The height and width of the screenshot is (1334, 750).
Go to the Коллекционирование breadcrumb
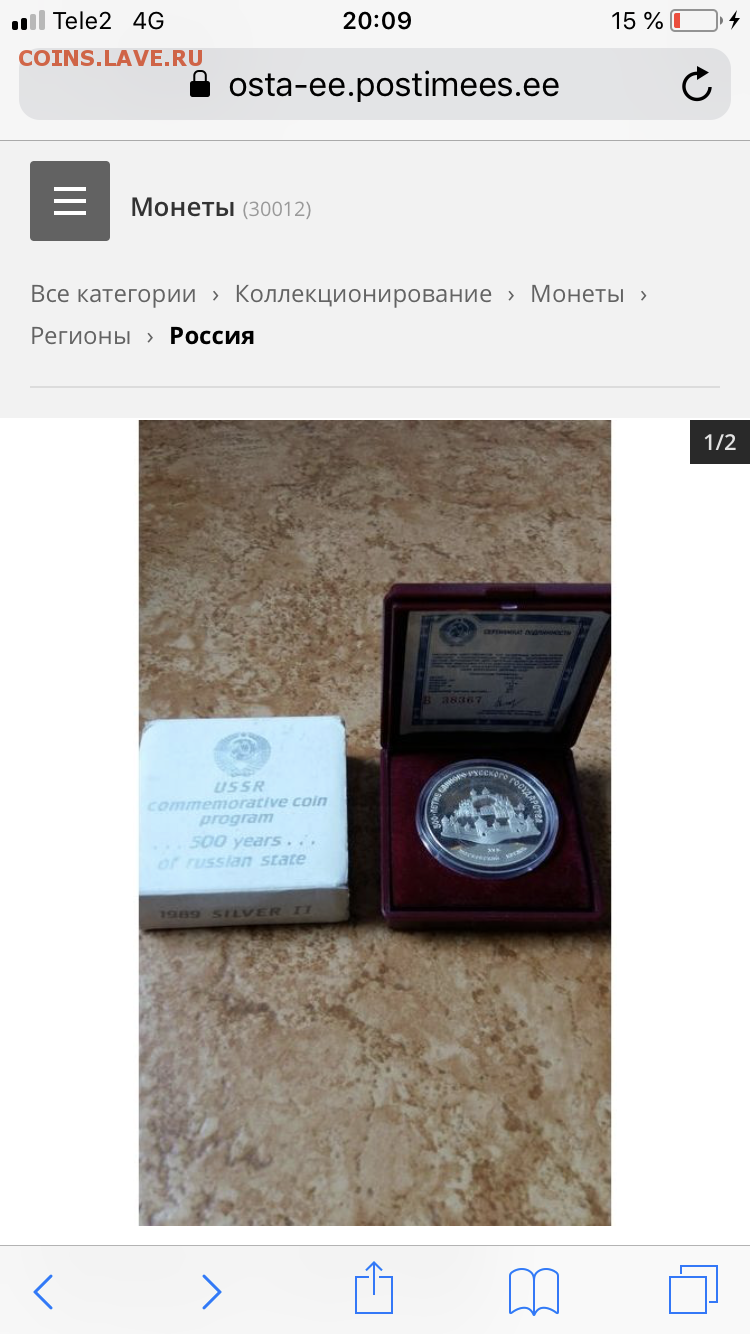pos(363,294)
